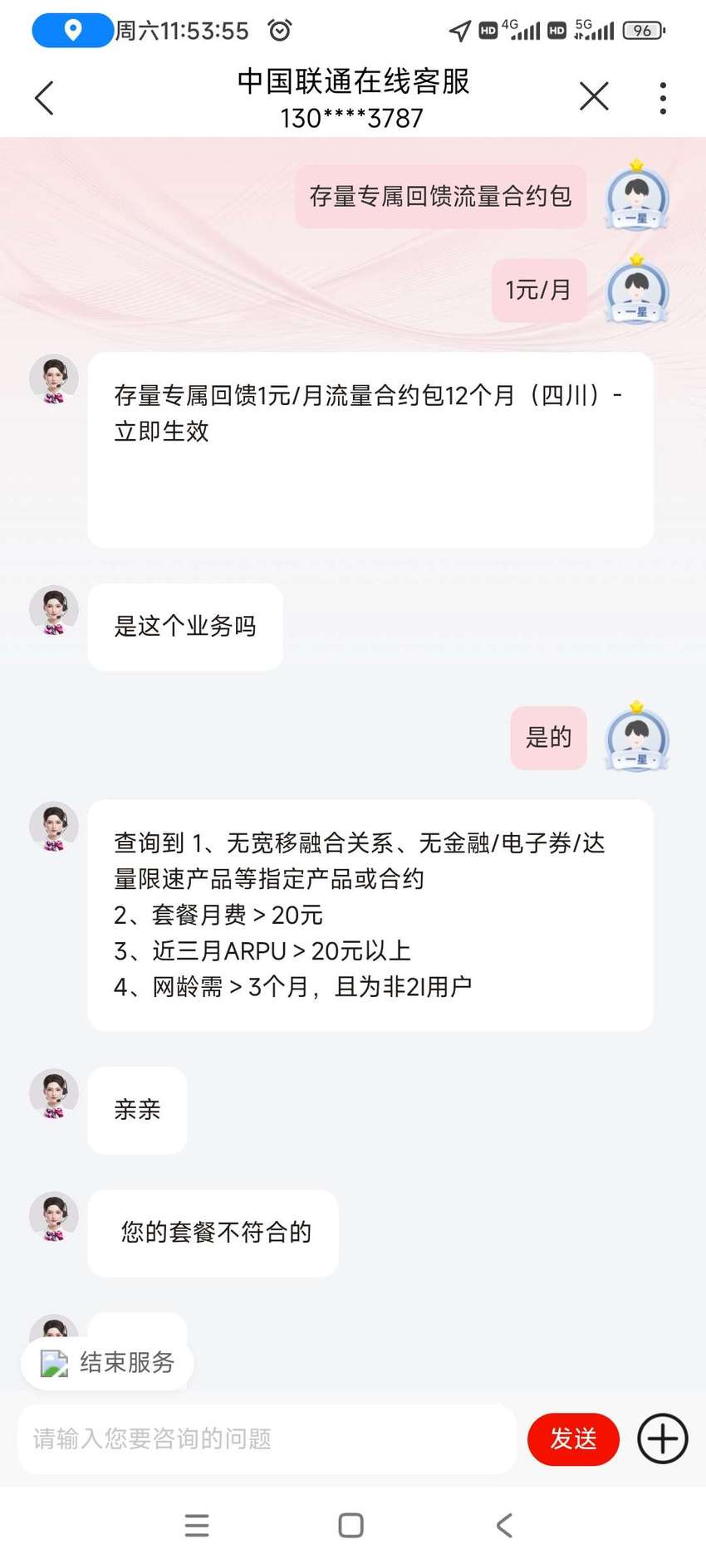This screenshot has width=706, height=1568.
Task: Go back using the header arrow
Action: (44, 98)
